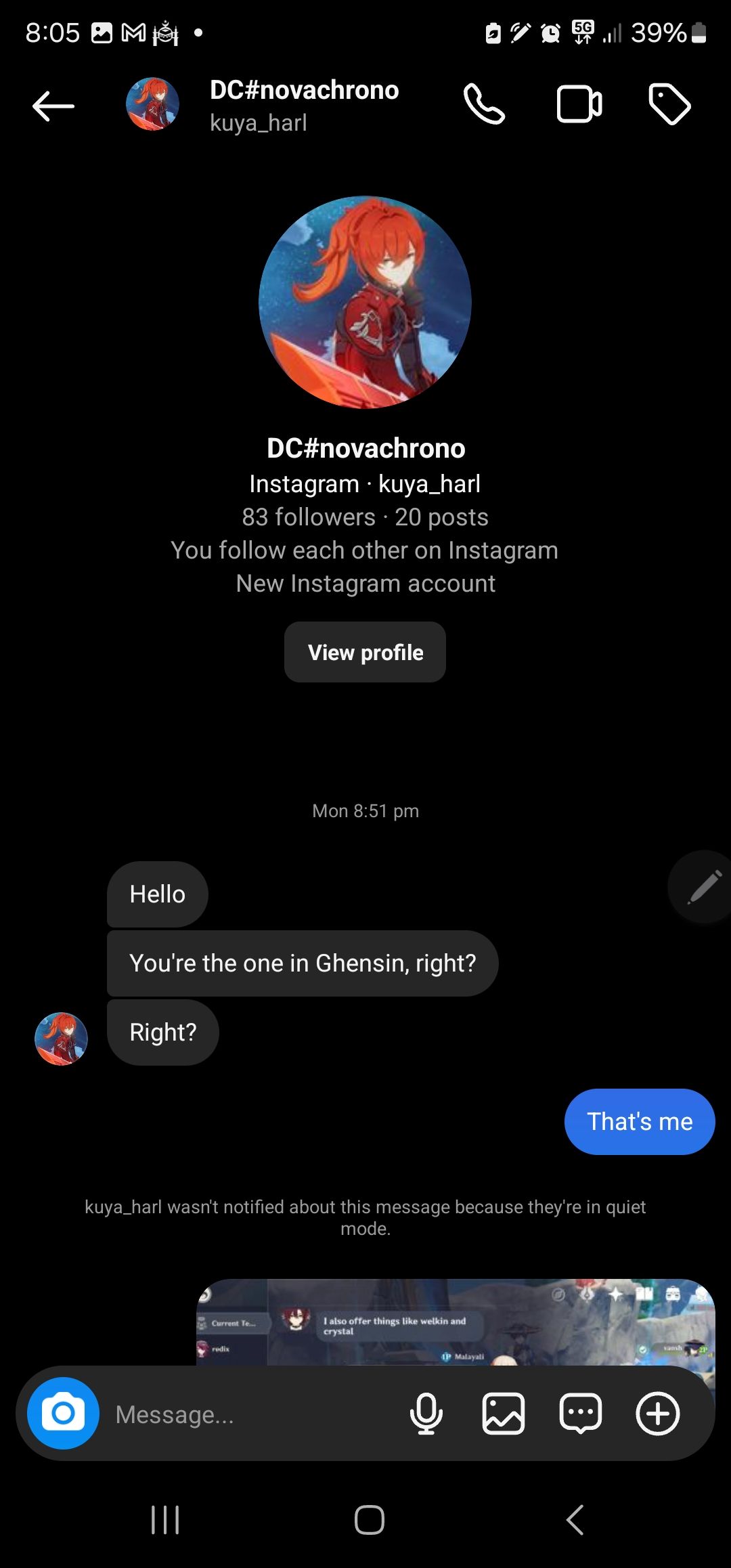Go to the system home screen
Image resolution: width=731 pixels, height=1568 pixels.
[x=370, y=1520]
